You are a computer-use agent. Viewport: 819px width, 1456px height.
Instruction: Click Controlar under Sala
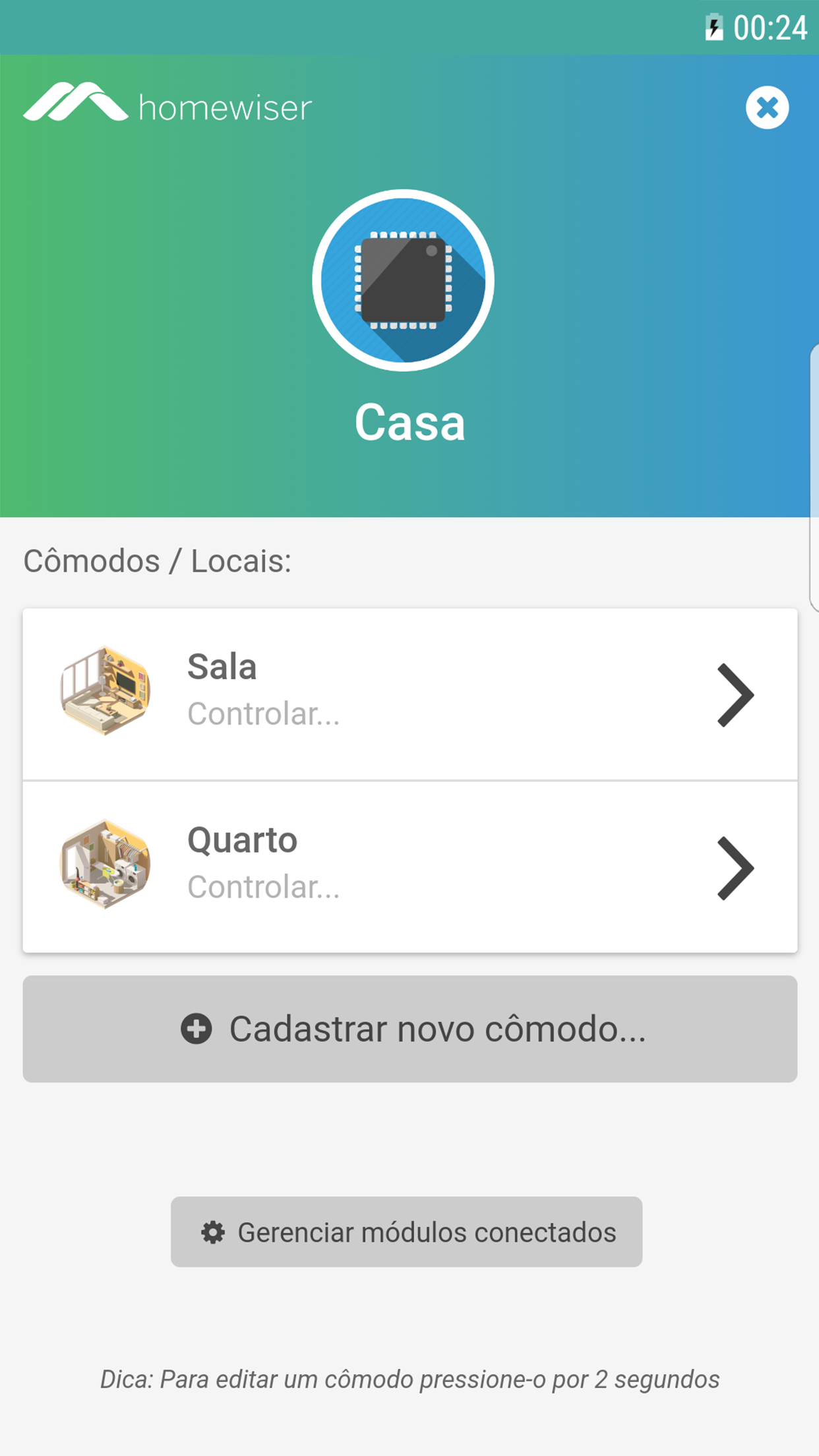(x=264, y=713)
